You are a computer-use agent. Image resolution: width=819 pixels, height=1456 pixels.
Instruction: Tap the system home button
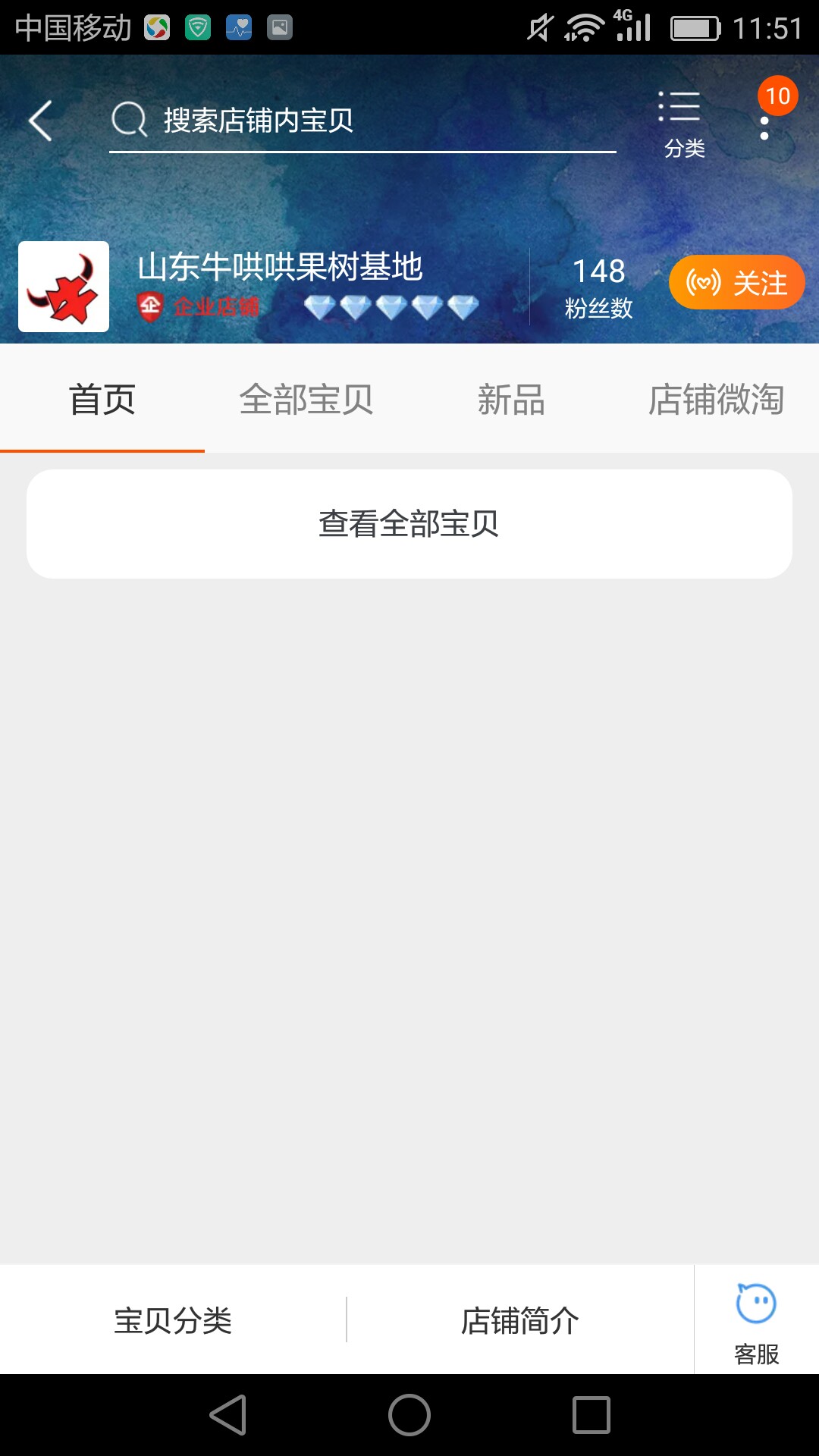[x=409, y=1415]
